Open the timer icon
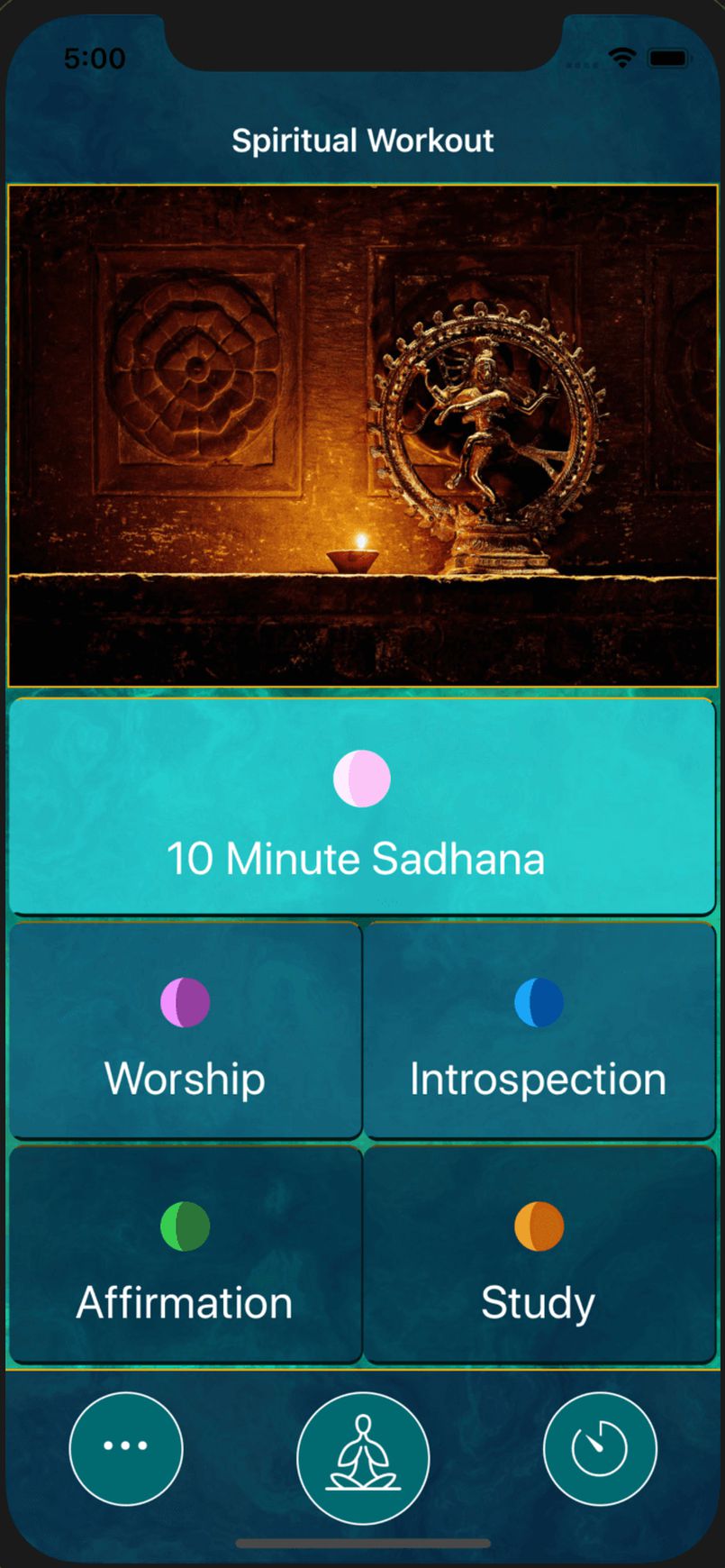Screen dimensions: 725x1568 point(600,1448)
